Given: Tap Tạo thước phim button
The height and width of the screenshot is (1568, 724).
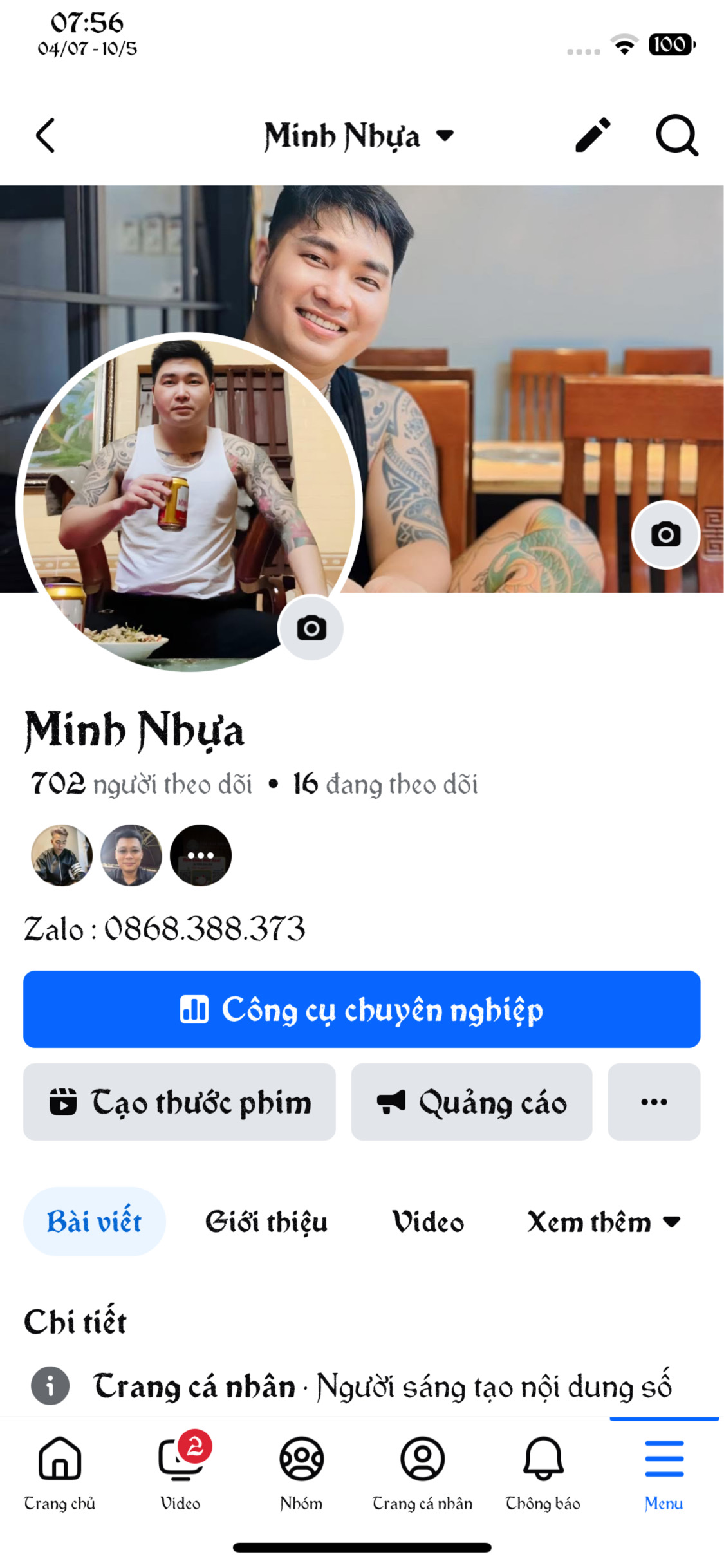Looking at the screenshot, I should pyautogui.click(x=180, y=1101).
